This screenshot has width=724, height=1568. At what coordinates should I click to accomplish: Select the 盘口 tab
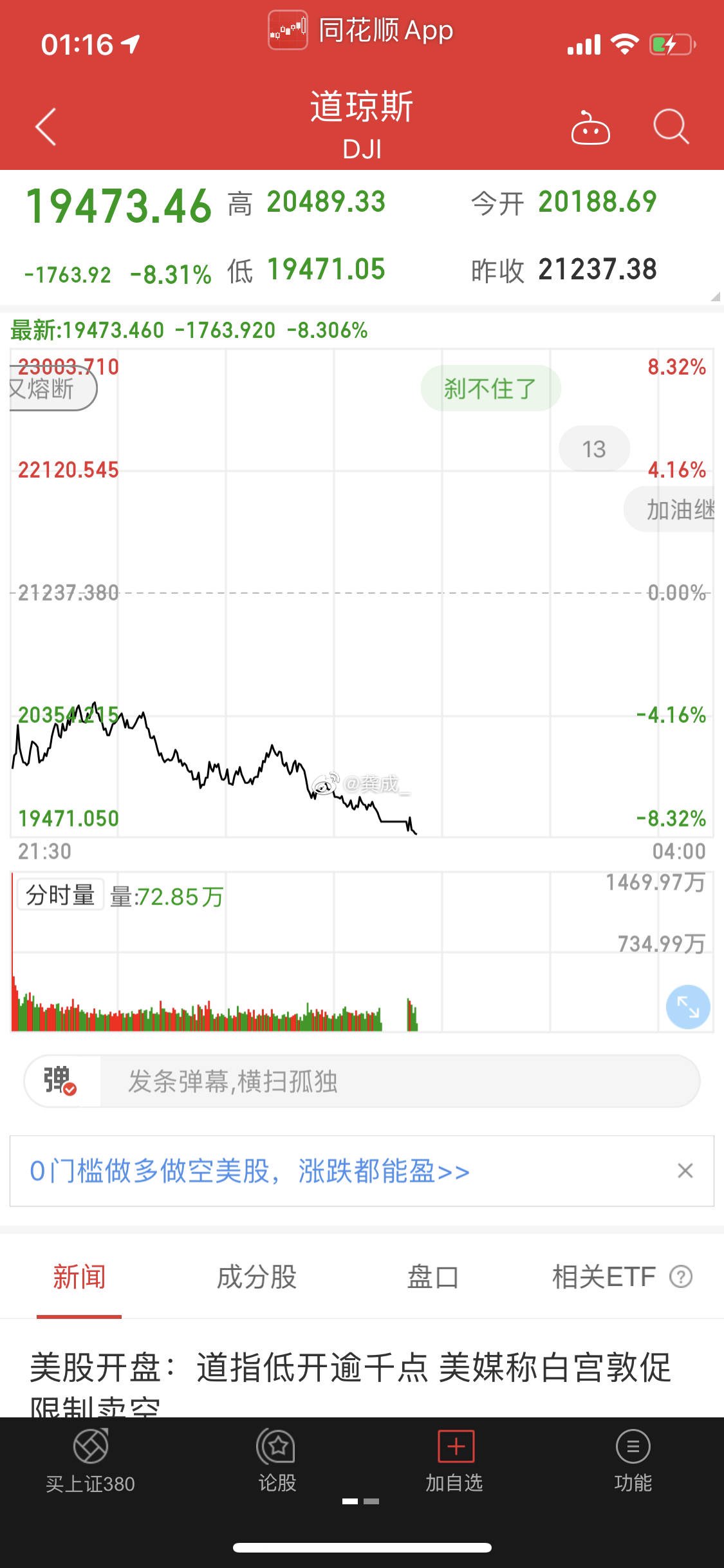coord(432,1277)
